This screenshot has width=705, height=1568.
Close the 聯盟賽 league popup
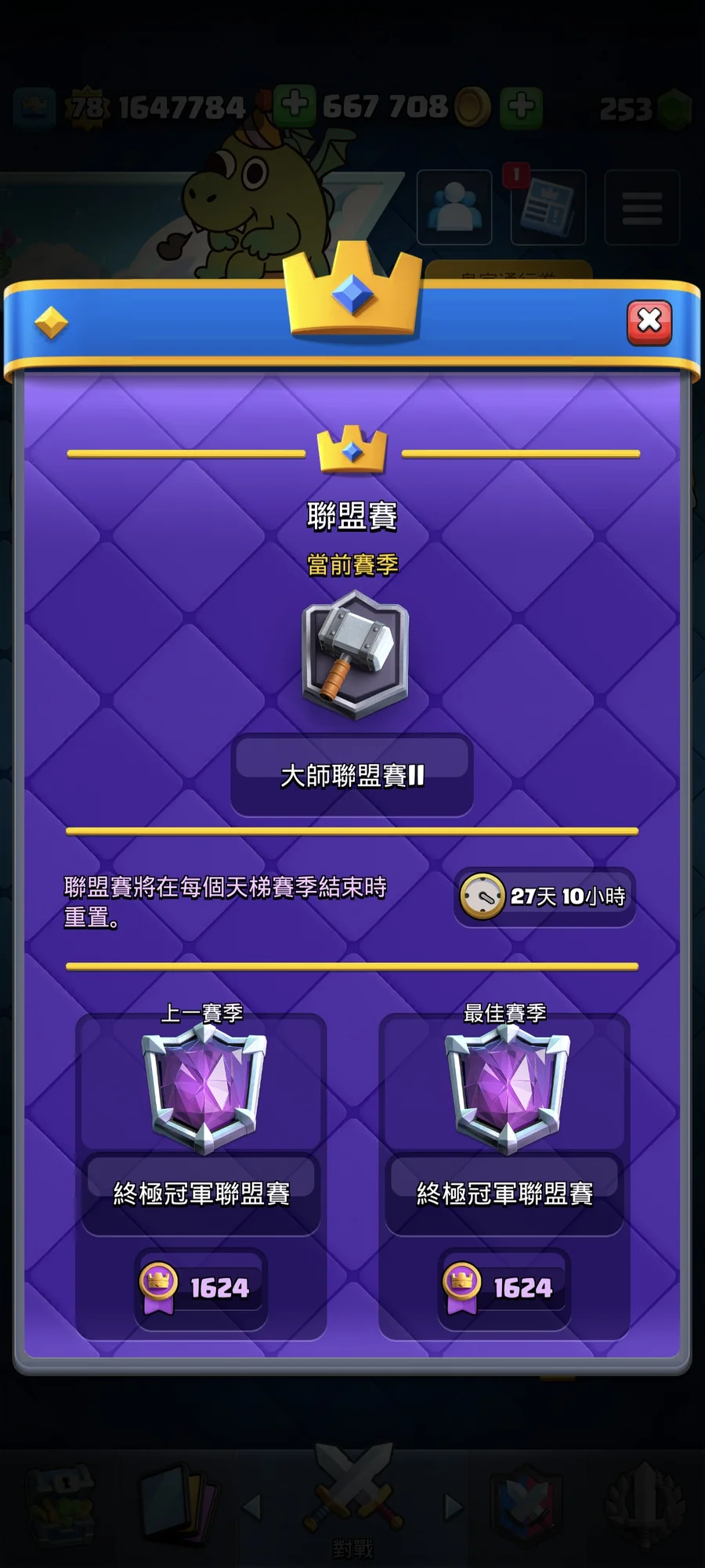pos(649,321)
